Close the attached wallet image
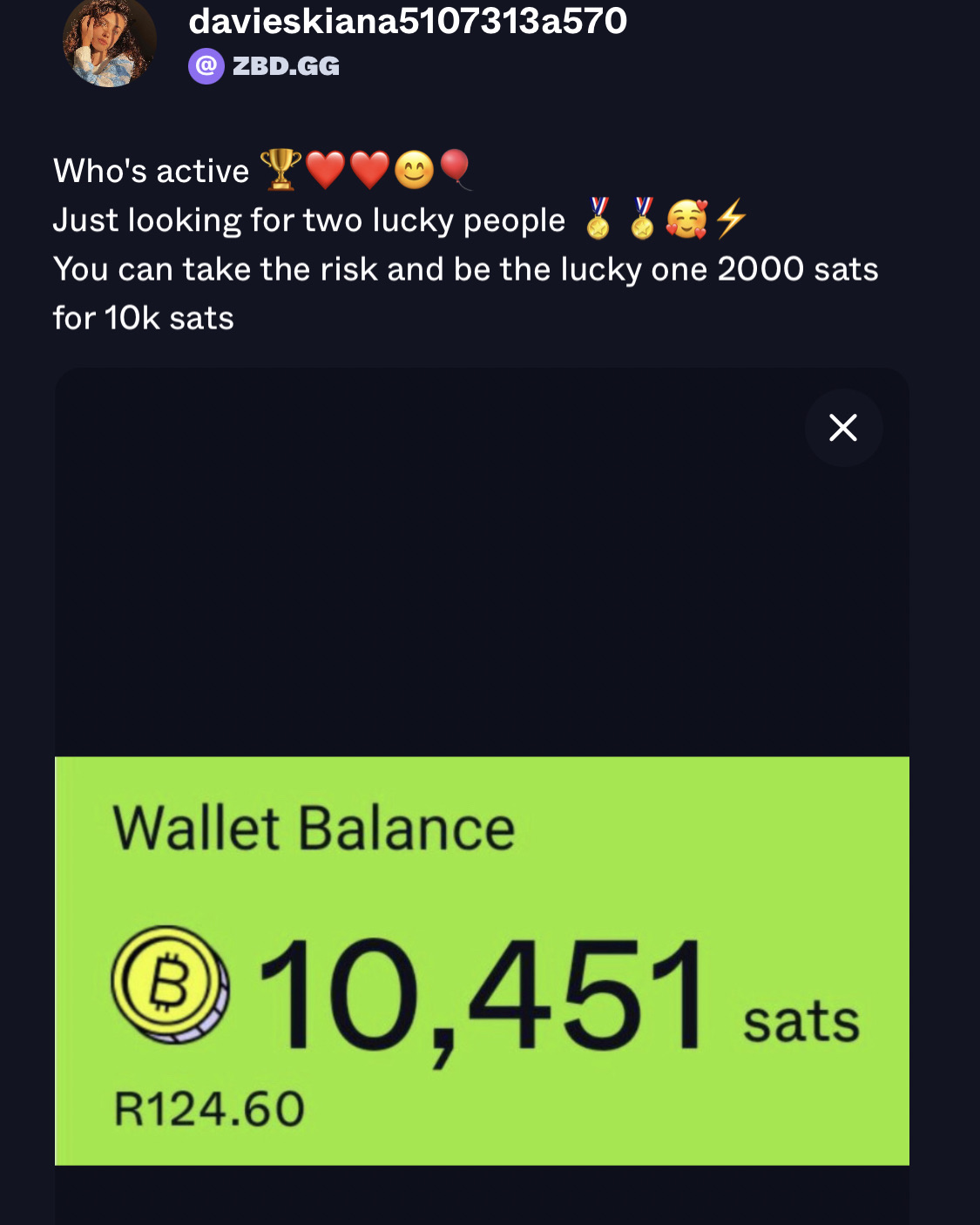The width and height of the screenshot is (980, 1225). coord(843,428)
